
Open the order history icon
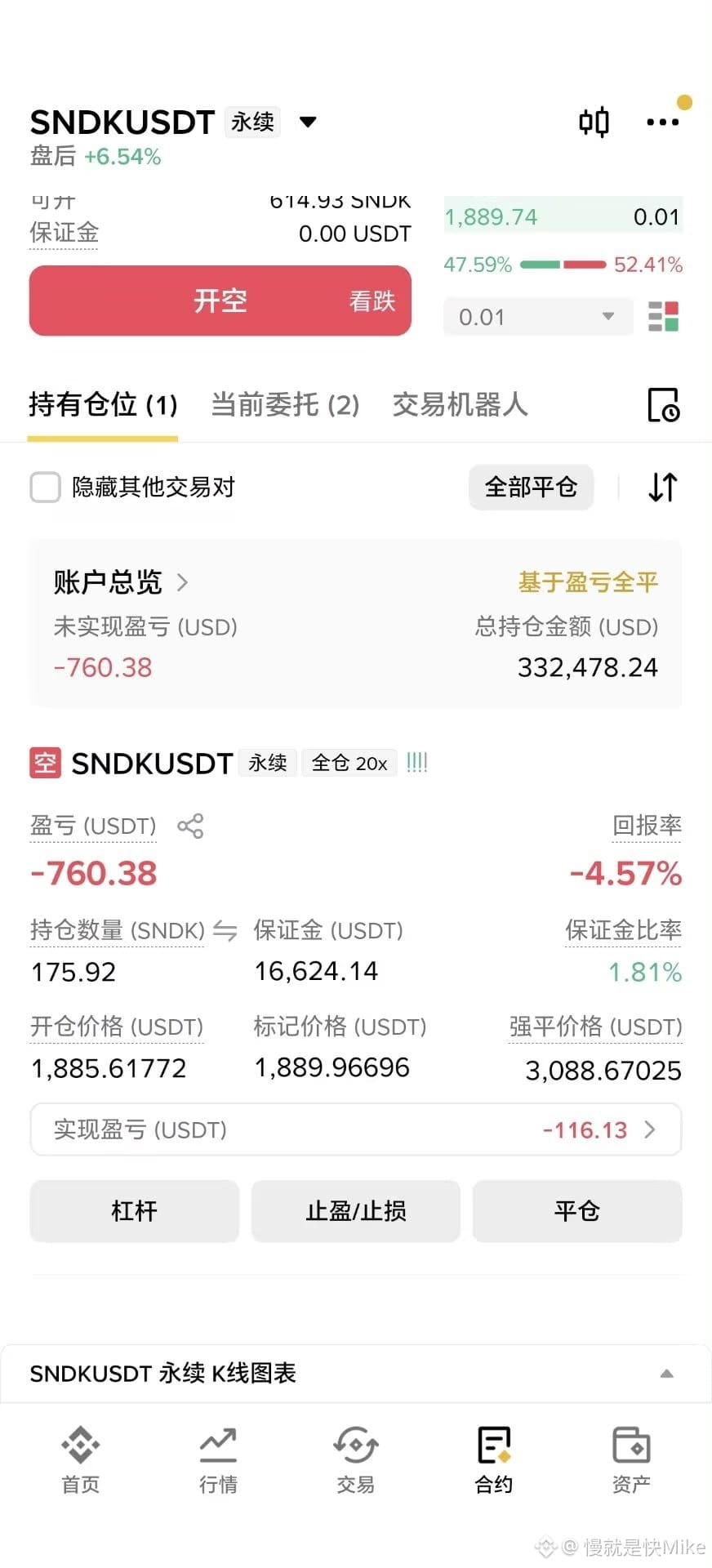click(x=663, y=405)
